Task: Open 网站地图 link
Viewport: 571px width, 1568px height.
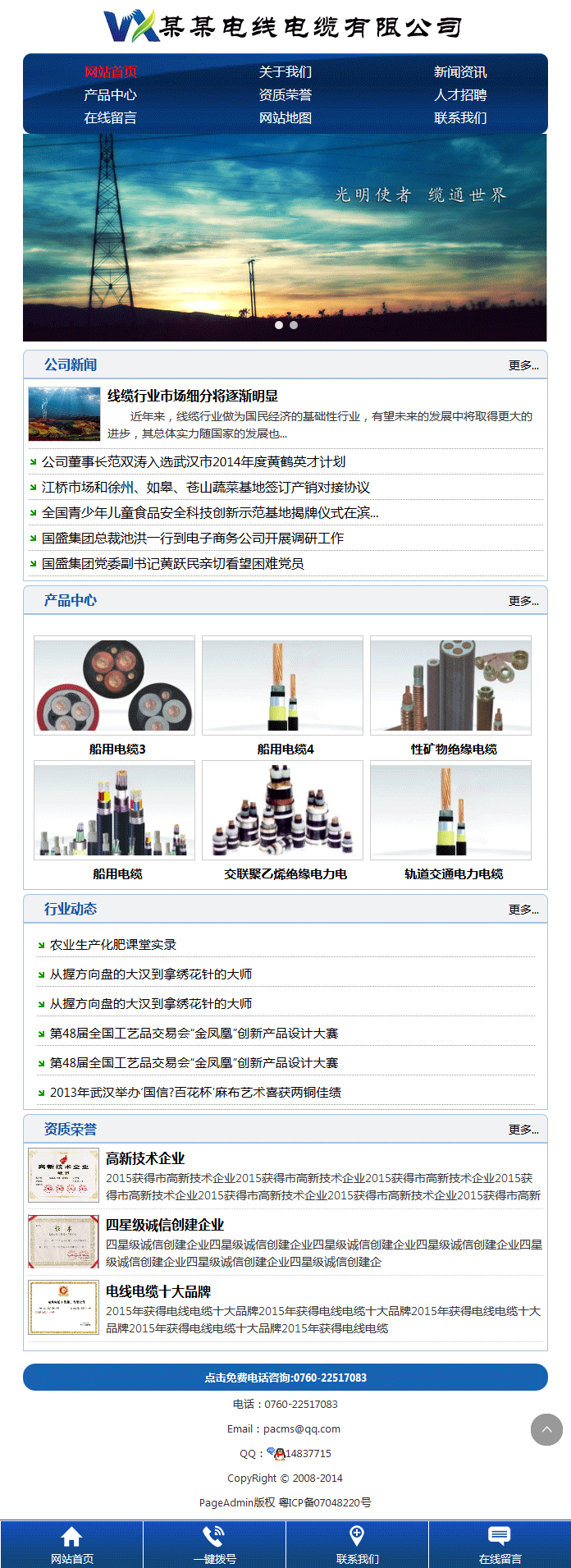Action: [x=285, y=118]
